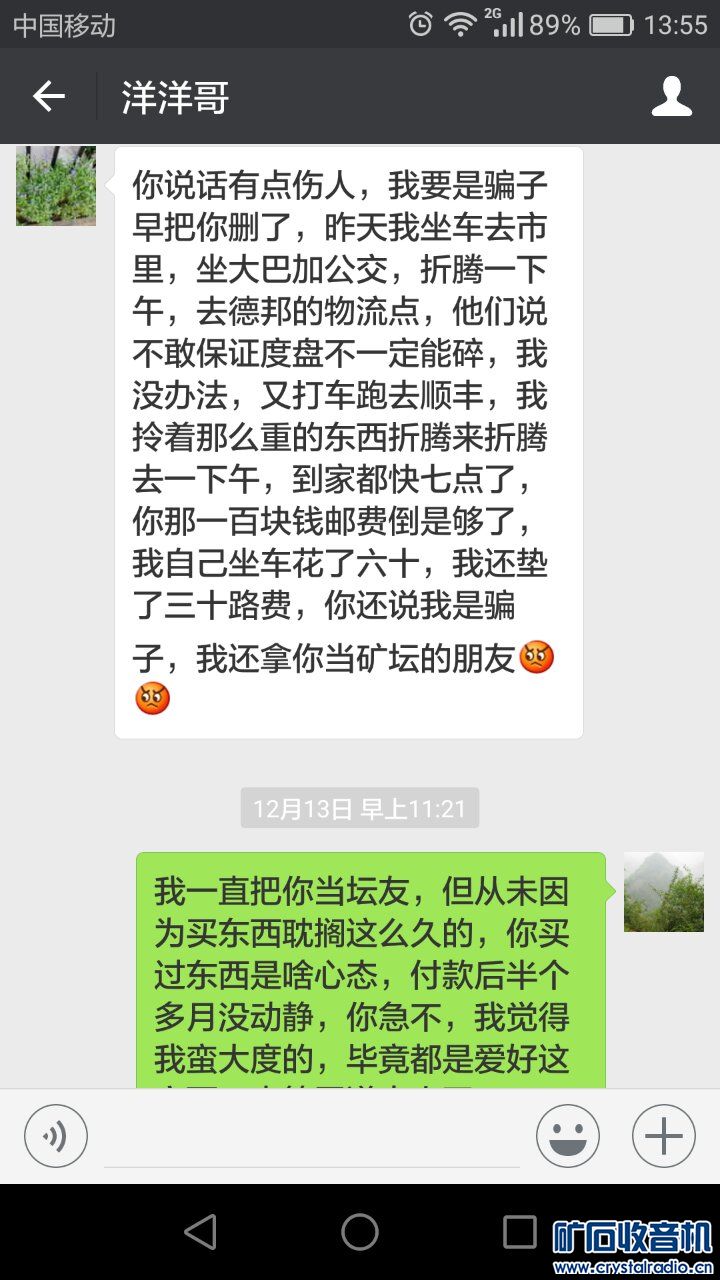
Task: Open the emoji sticker panel
Action: (568, 1136)
